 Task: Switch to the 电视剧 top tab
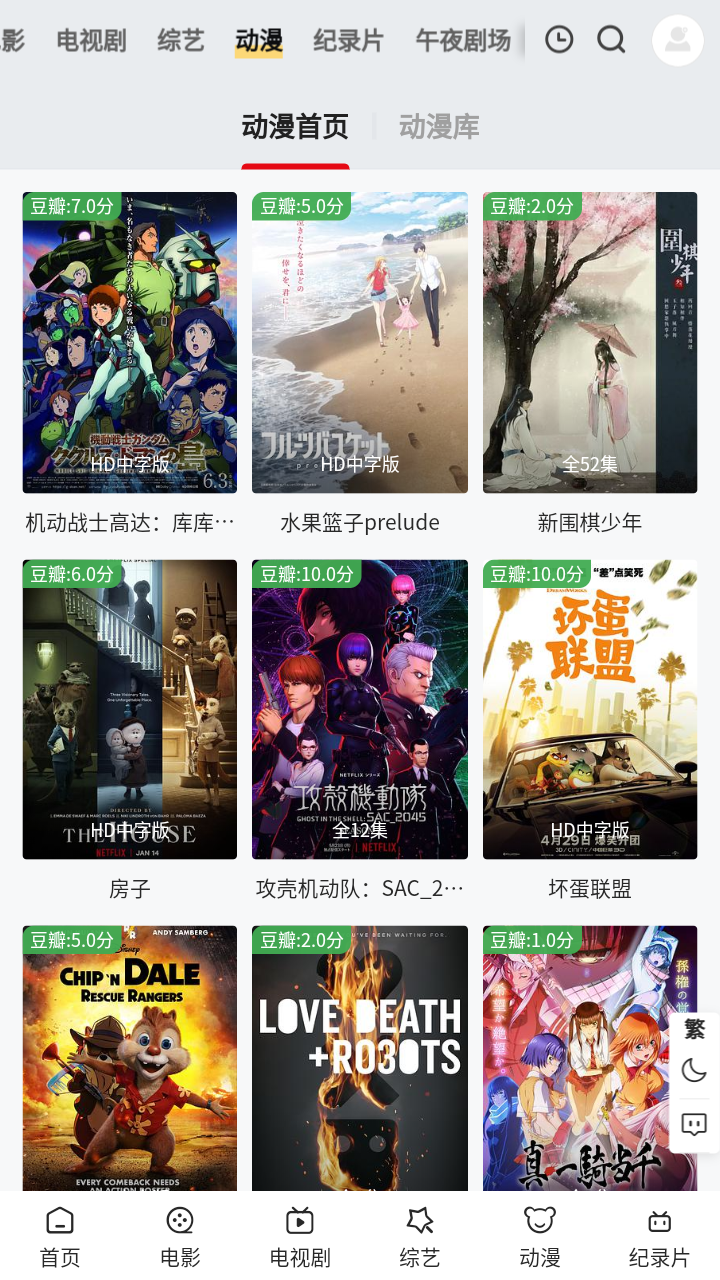(x=91, y=41)
